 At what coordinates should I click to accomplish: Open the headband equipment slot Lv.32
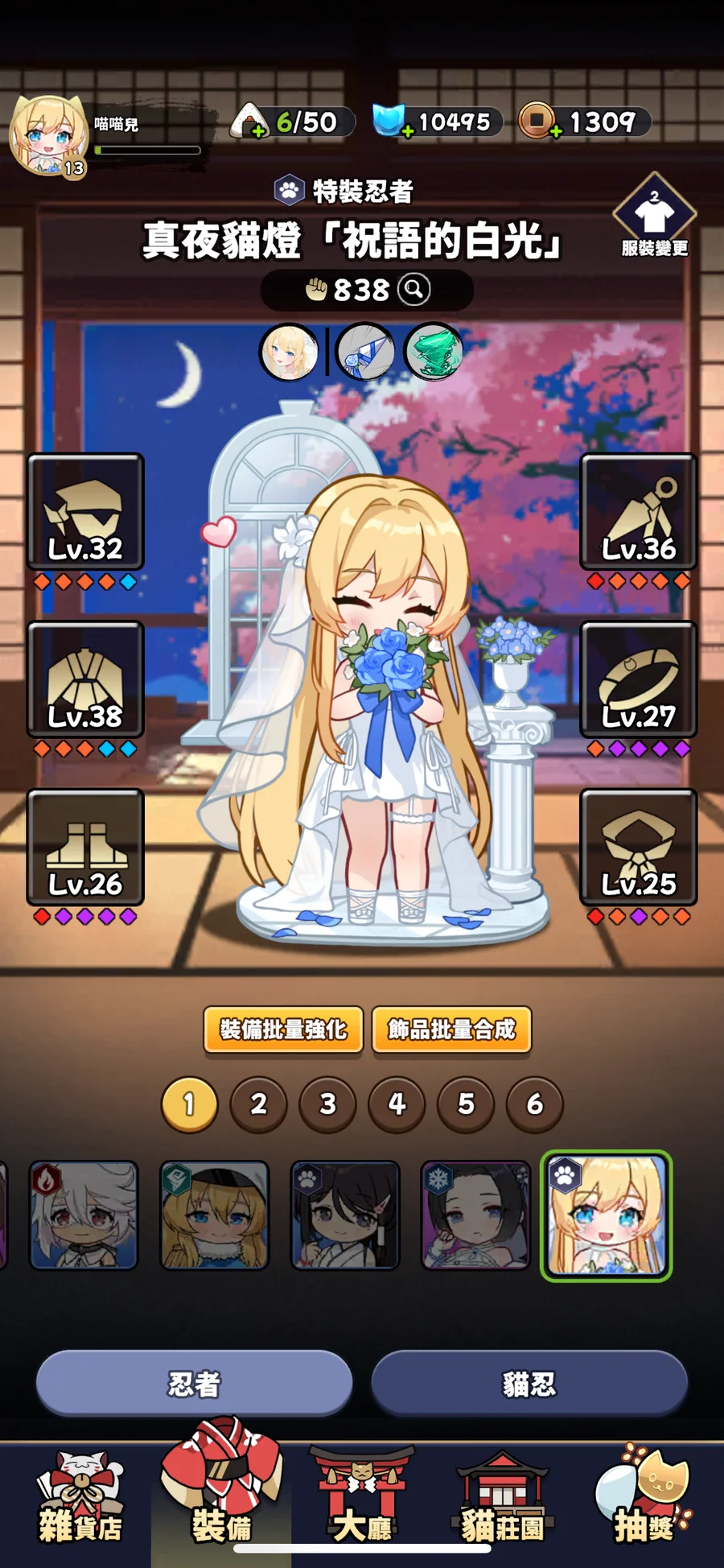(x=85, y=513)
